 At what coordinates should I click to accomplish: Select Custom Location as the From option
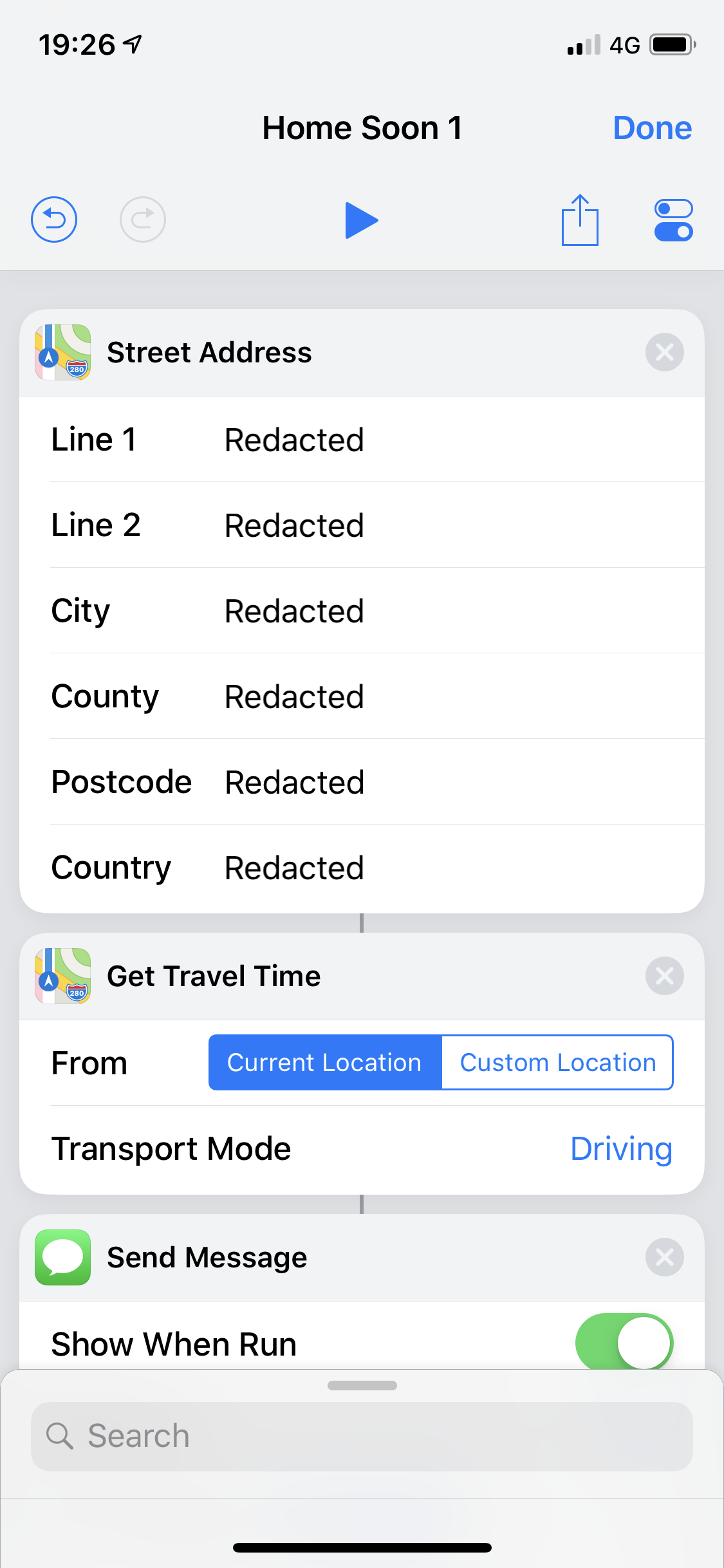(x=557, y=1063)
